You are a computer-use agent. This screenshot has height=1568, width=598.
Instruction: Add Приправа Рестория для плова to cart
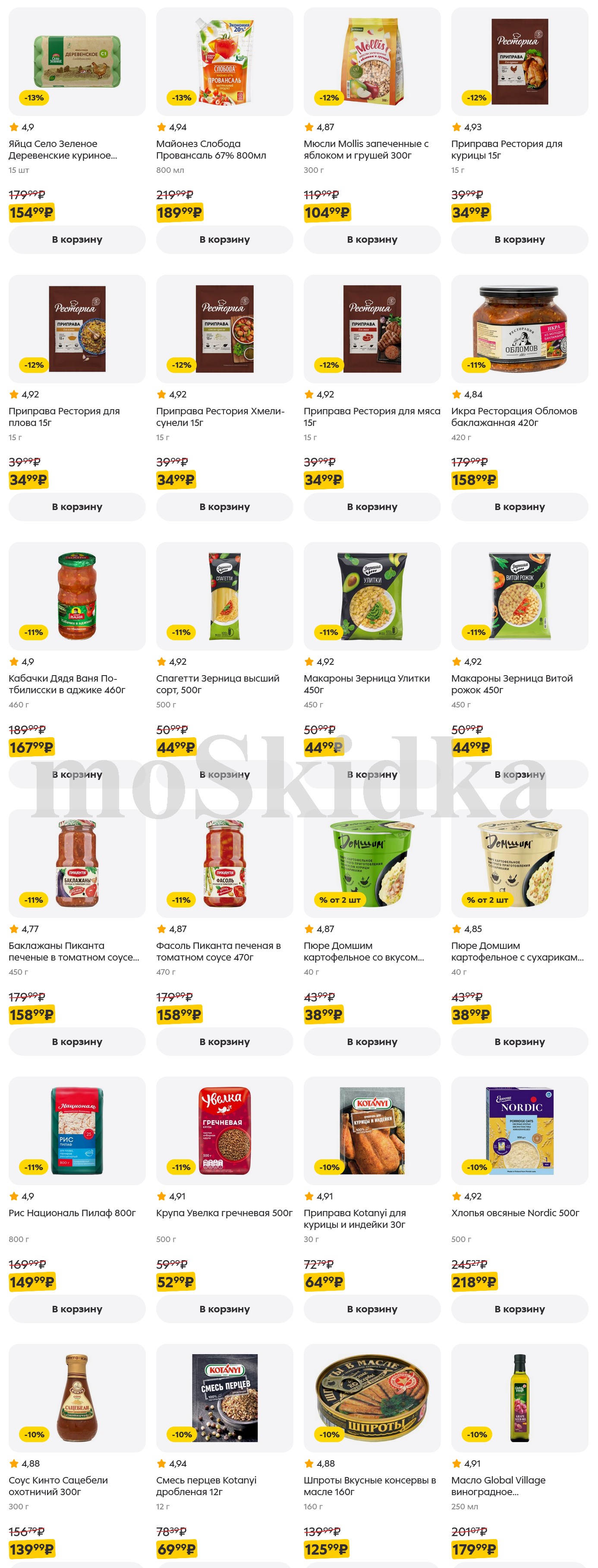pos(77,507)
